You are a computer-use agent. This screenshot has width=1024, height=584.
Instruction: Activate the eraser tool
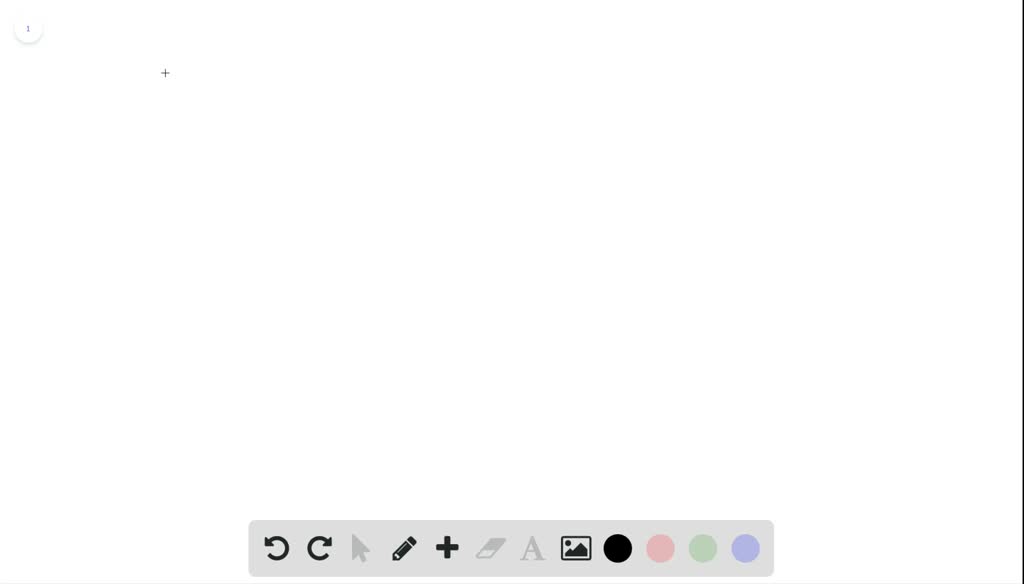[x=490, y=548]
